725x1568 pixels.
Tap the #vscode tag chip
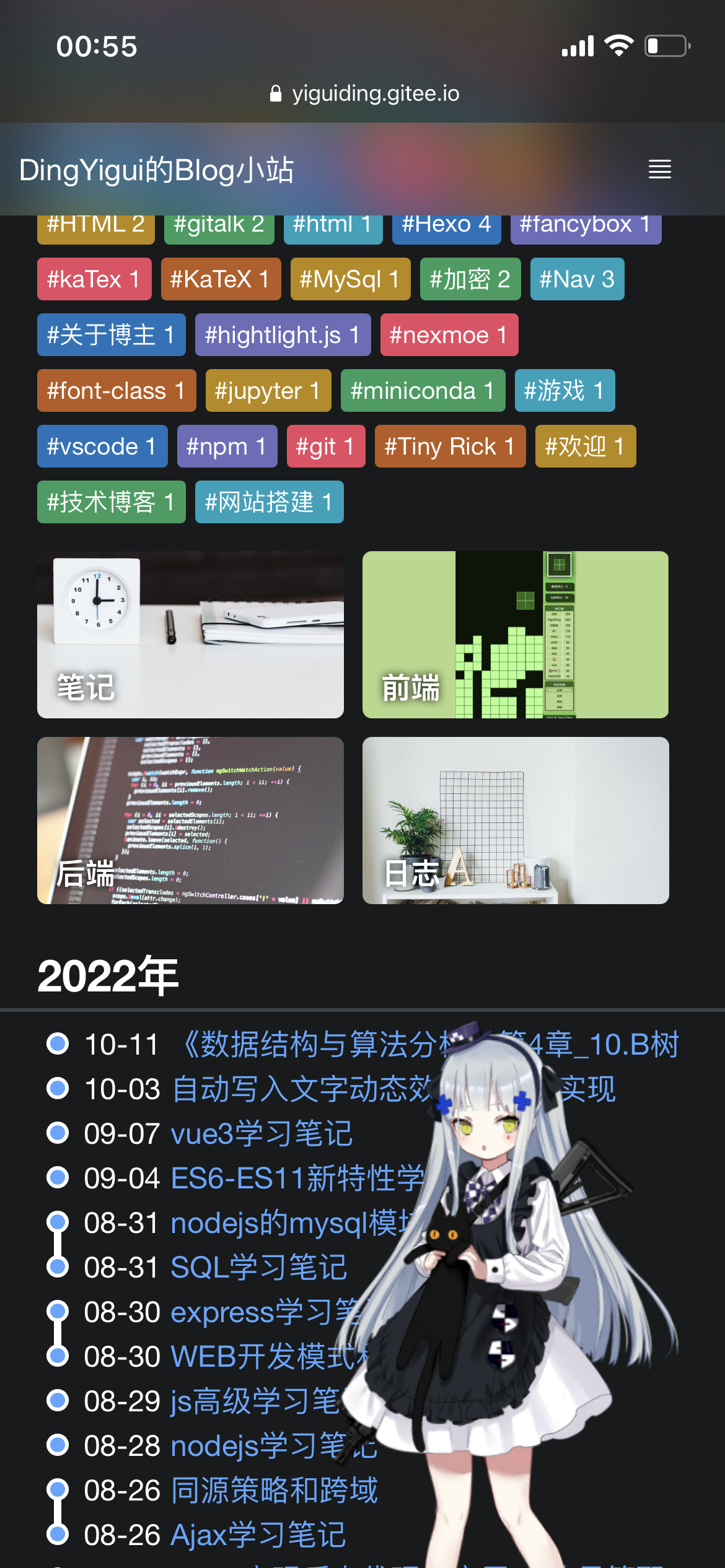click(102, 446)
